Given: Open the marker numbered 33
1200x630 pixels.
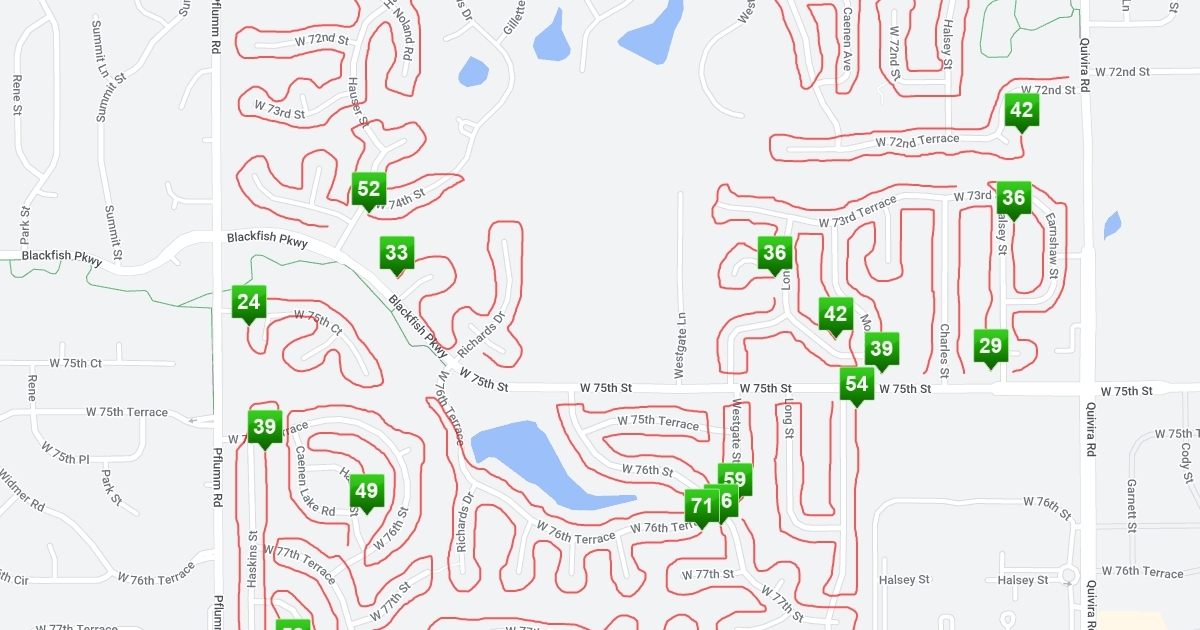Looking at the screenshot, I should click(x=397, y=253).
